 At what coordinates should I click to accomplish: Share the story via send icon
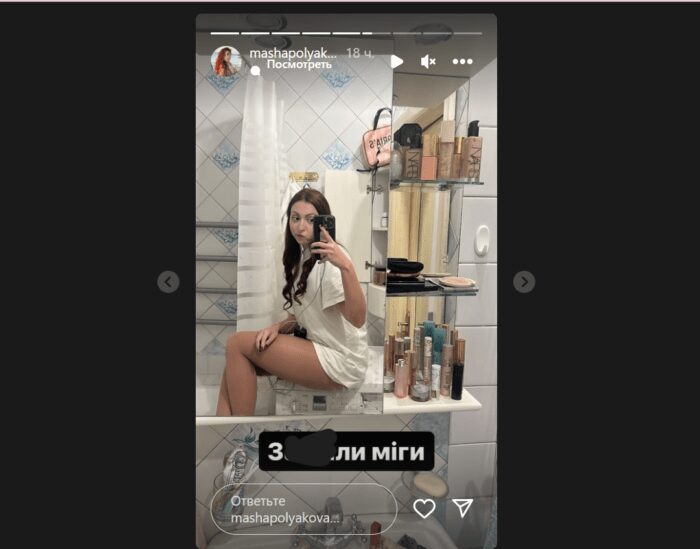pos(462,508)
